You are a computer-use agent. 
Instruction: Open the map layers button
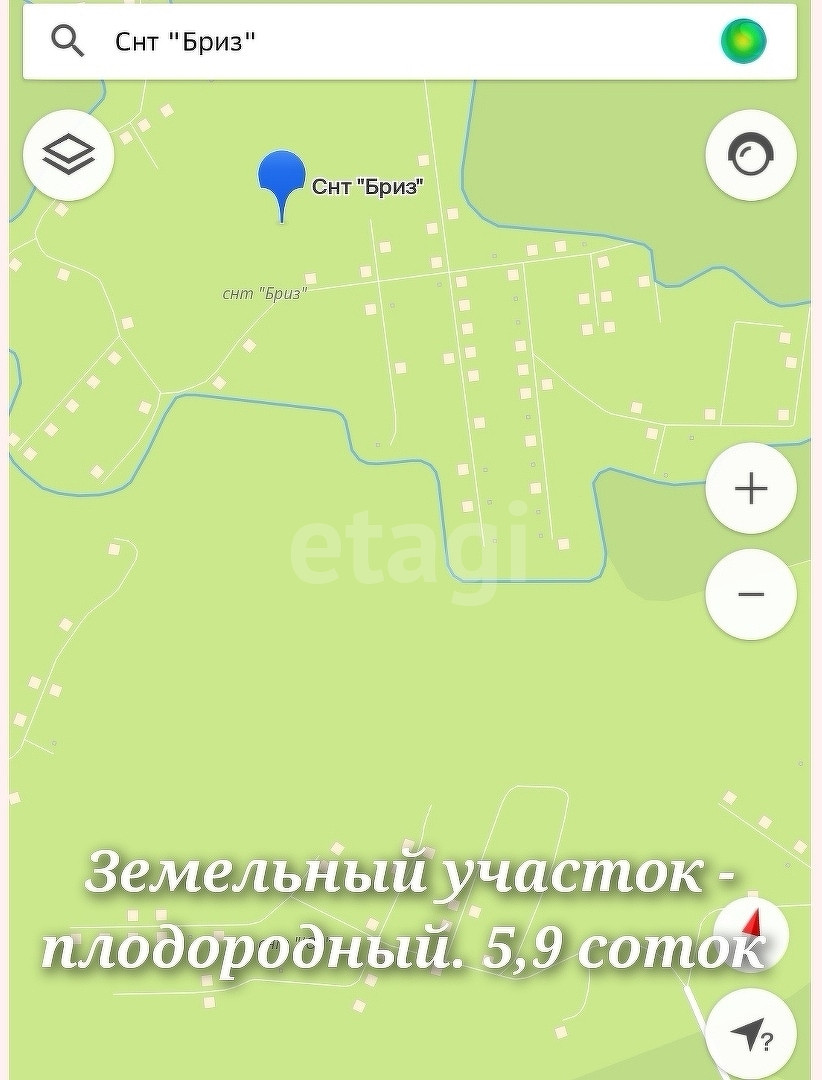tap(68, 155)
